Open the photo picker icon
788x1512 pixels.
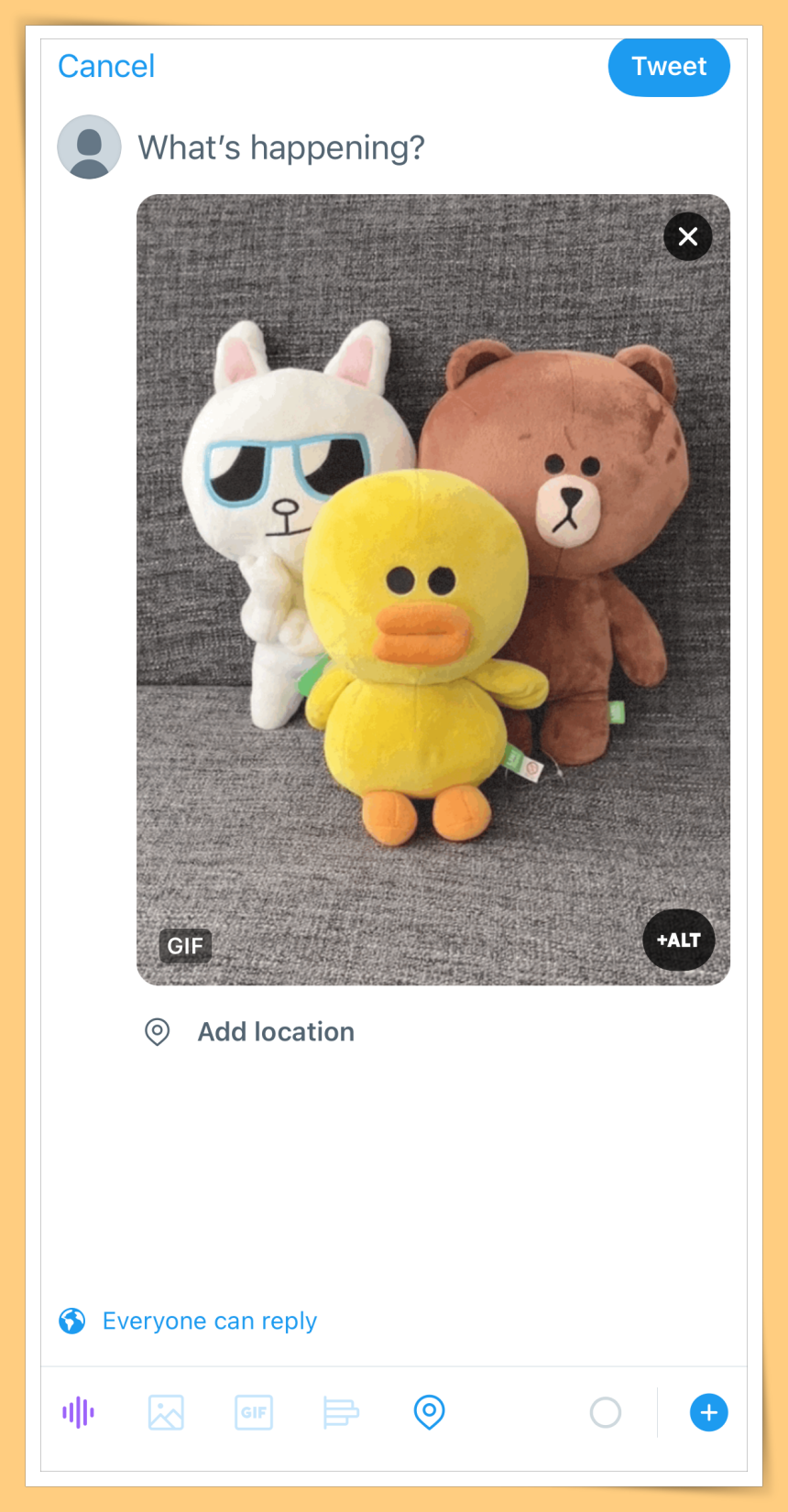(x=166, y=1412)
